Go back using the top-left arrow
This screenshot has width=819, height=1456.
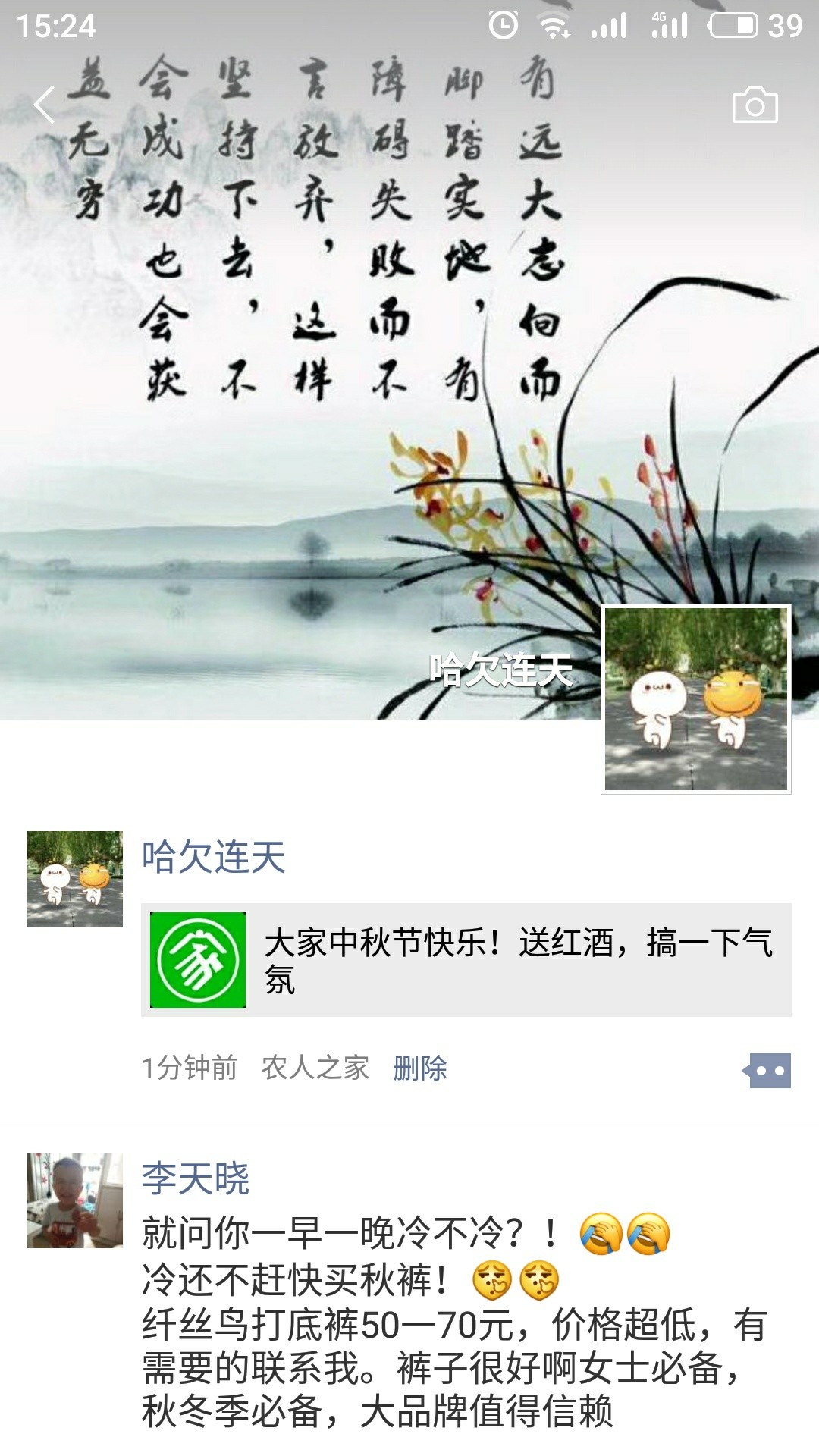[x=44, y=105]
